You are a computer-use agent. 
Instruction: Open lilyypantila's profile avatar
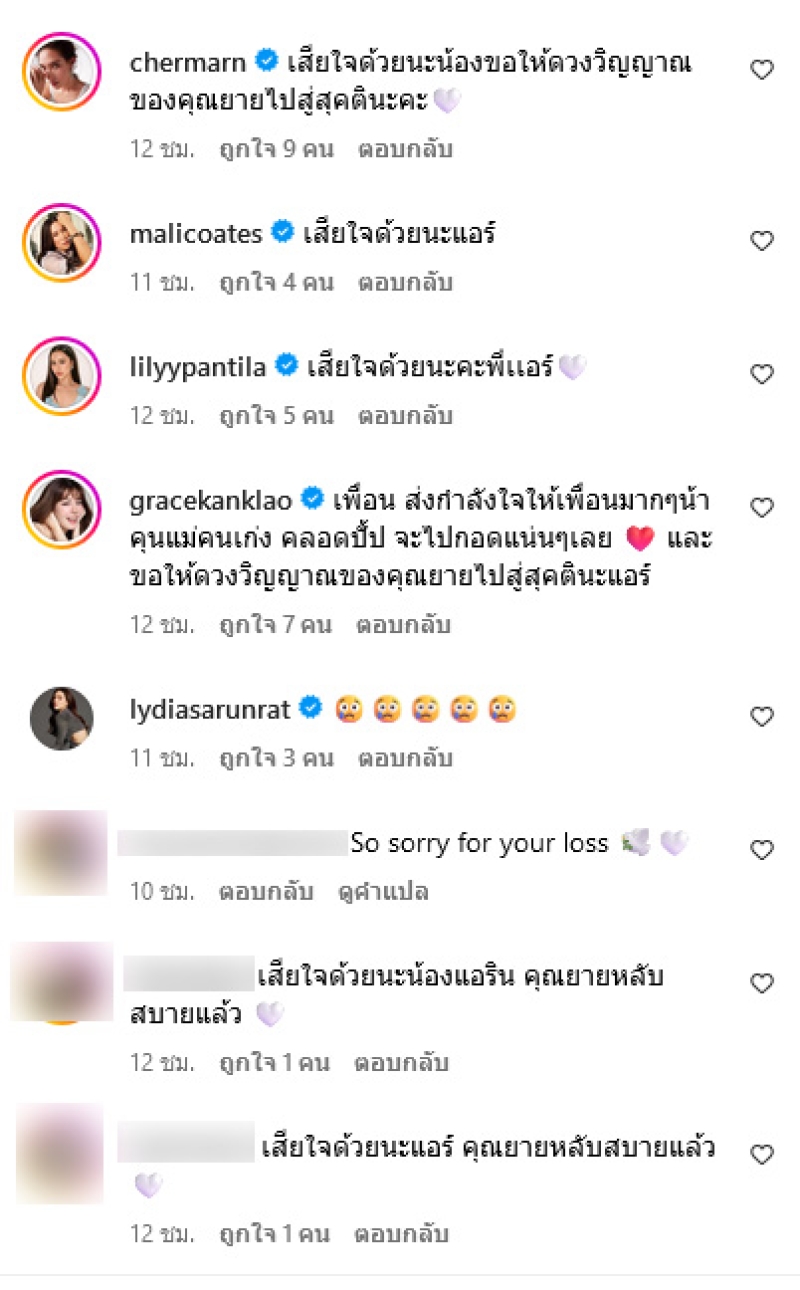click(62, 376)
